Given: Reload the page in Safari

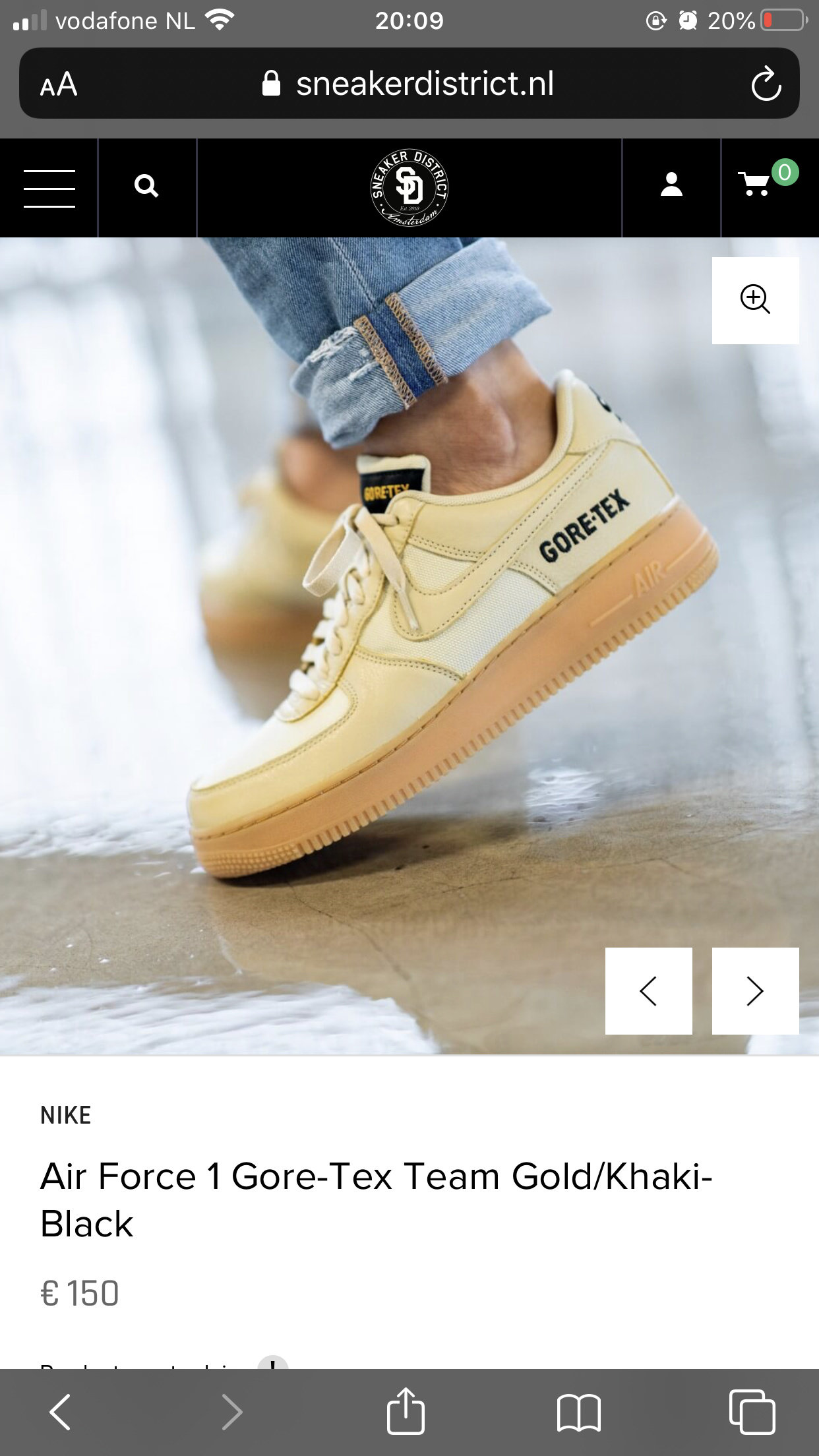Looking at the screenshot, I should point(766,84).
